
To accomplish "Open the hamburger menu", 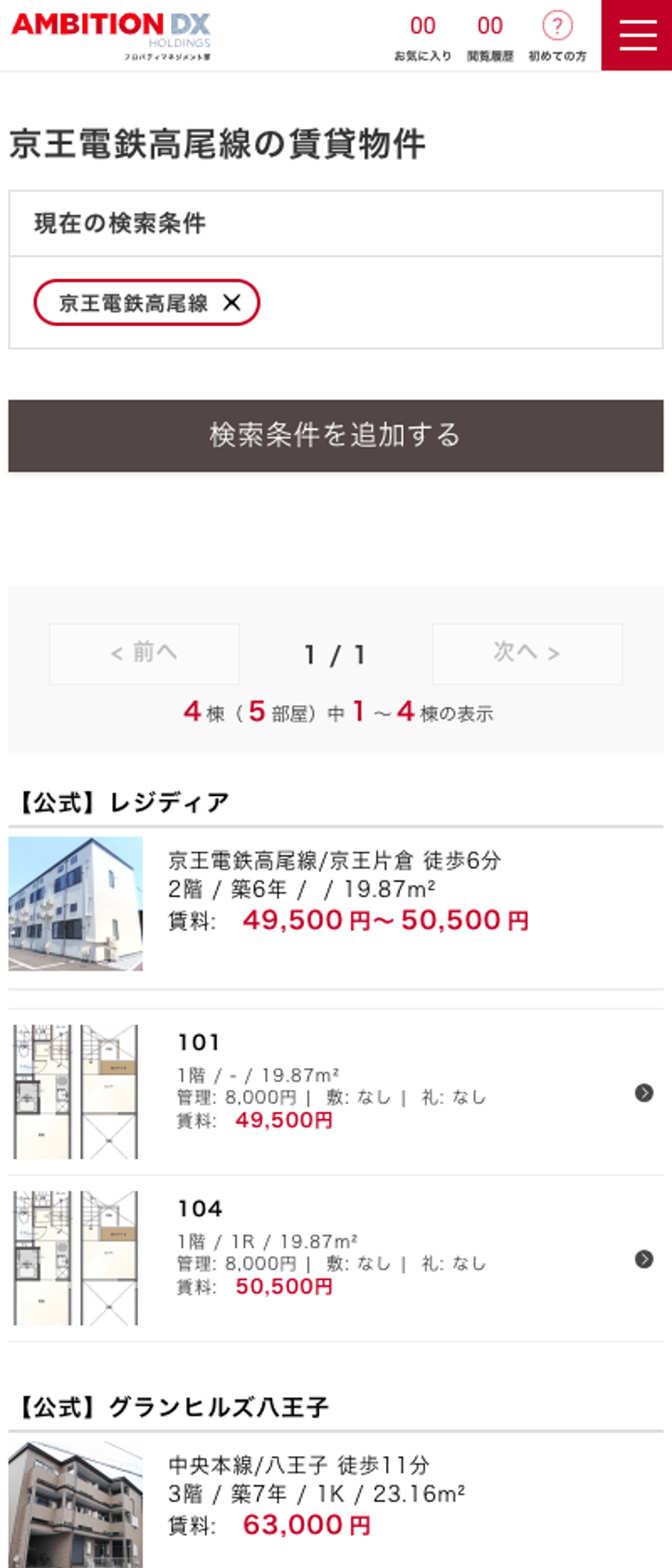I will [x=637, y=35].
